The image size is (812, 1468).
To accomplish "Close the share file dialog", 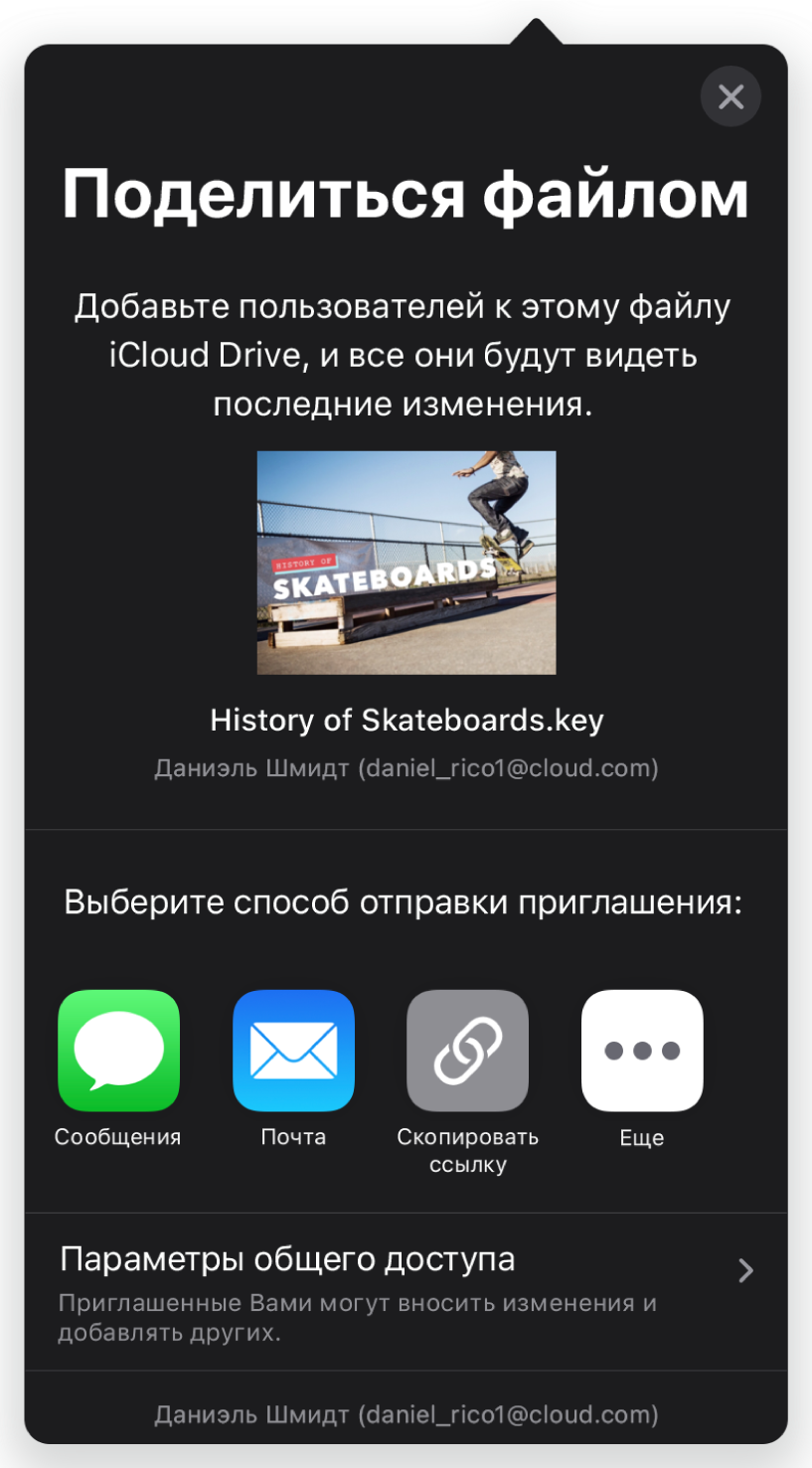I will [x=731, y=96].
